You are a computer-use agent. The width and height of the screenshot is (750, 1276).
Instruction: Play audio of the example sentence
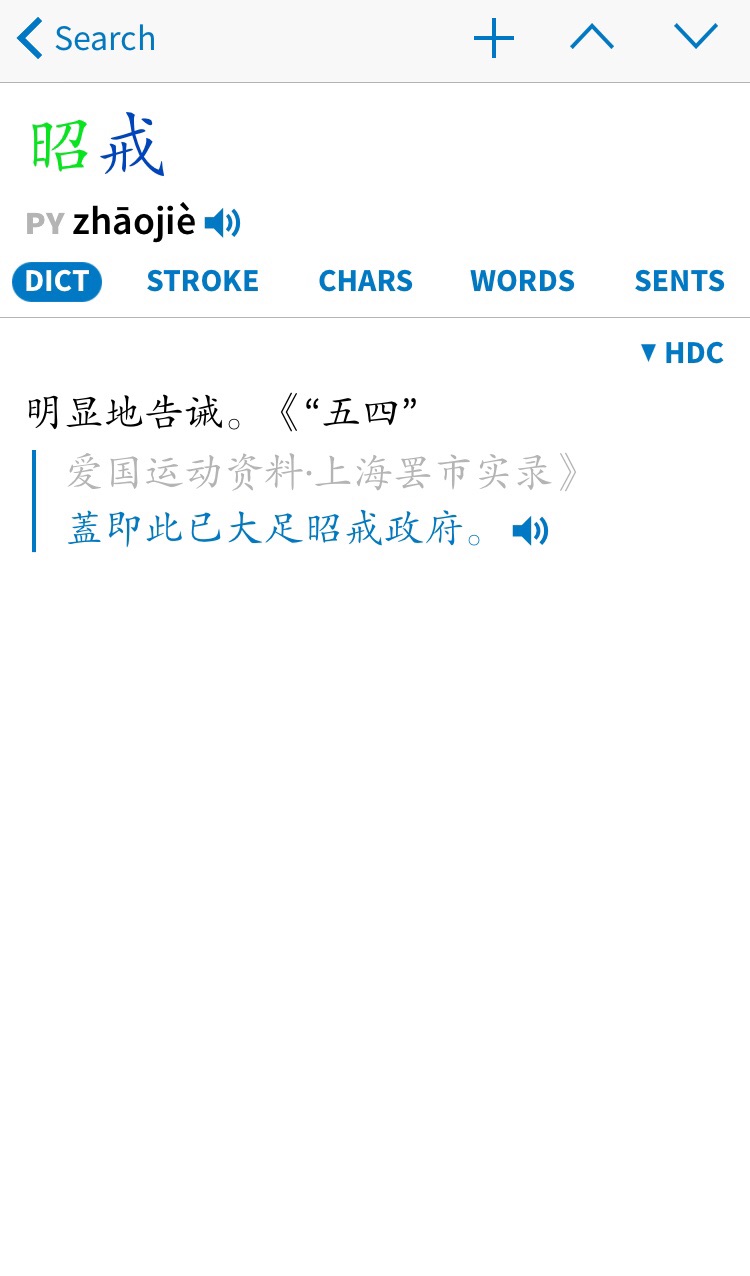[x=531, y=531]
